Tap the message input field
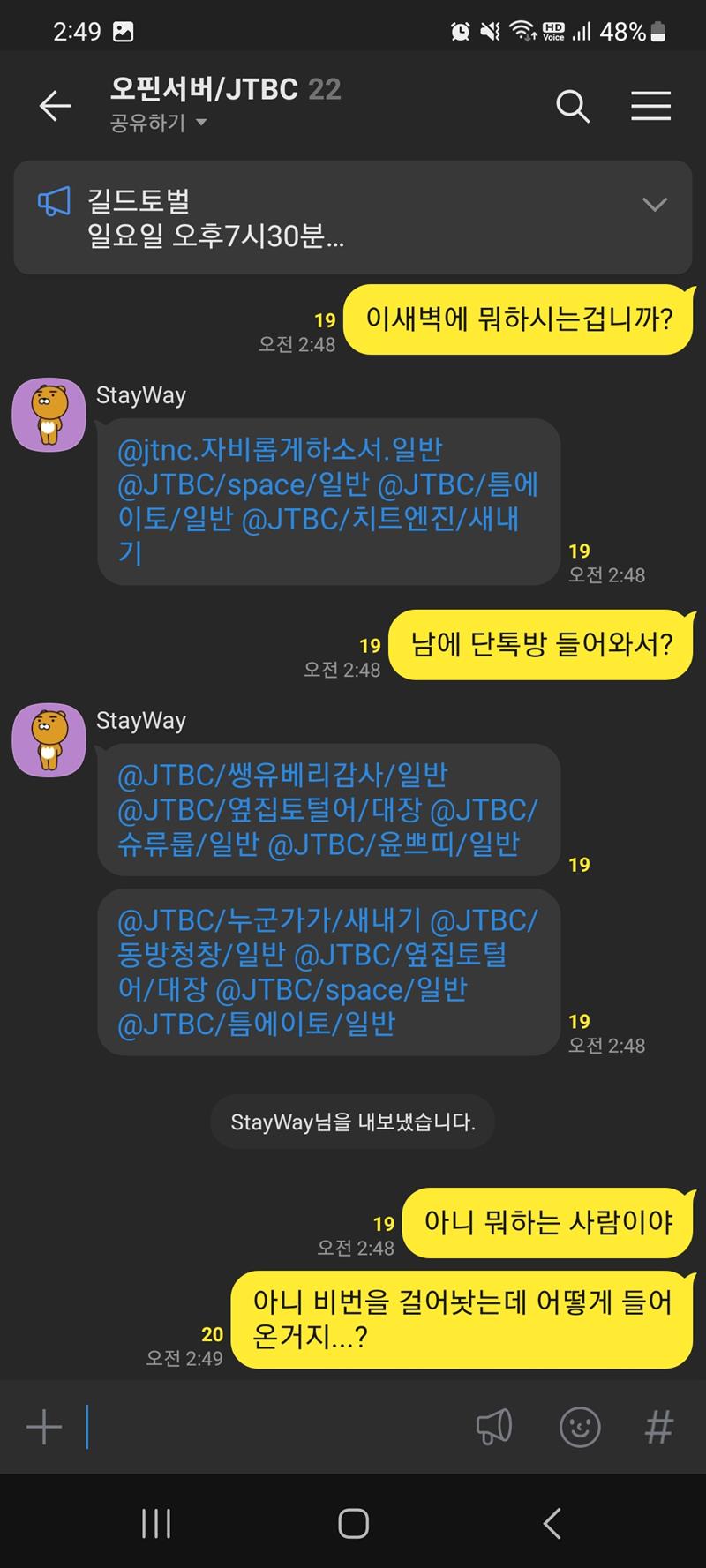Image resolution: width=706 pixels, height=1568 pixels. click(274, 1427)
